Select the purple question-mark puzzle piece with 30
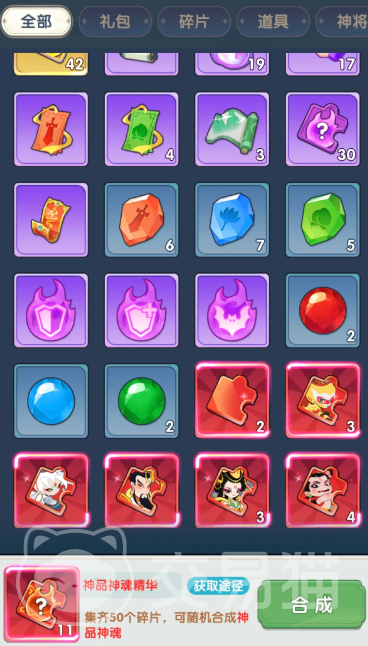Viewport: 368px width, 646px height. (323, 129)
